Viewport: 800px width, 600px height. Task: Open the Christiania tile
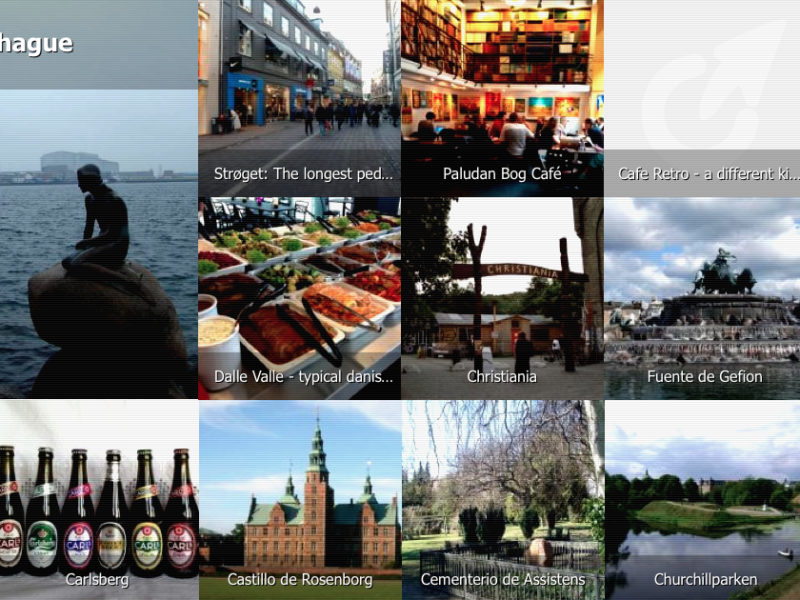click(x=502, y=298)
